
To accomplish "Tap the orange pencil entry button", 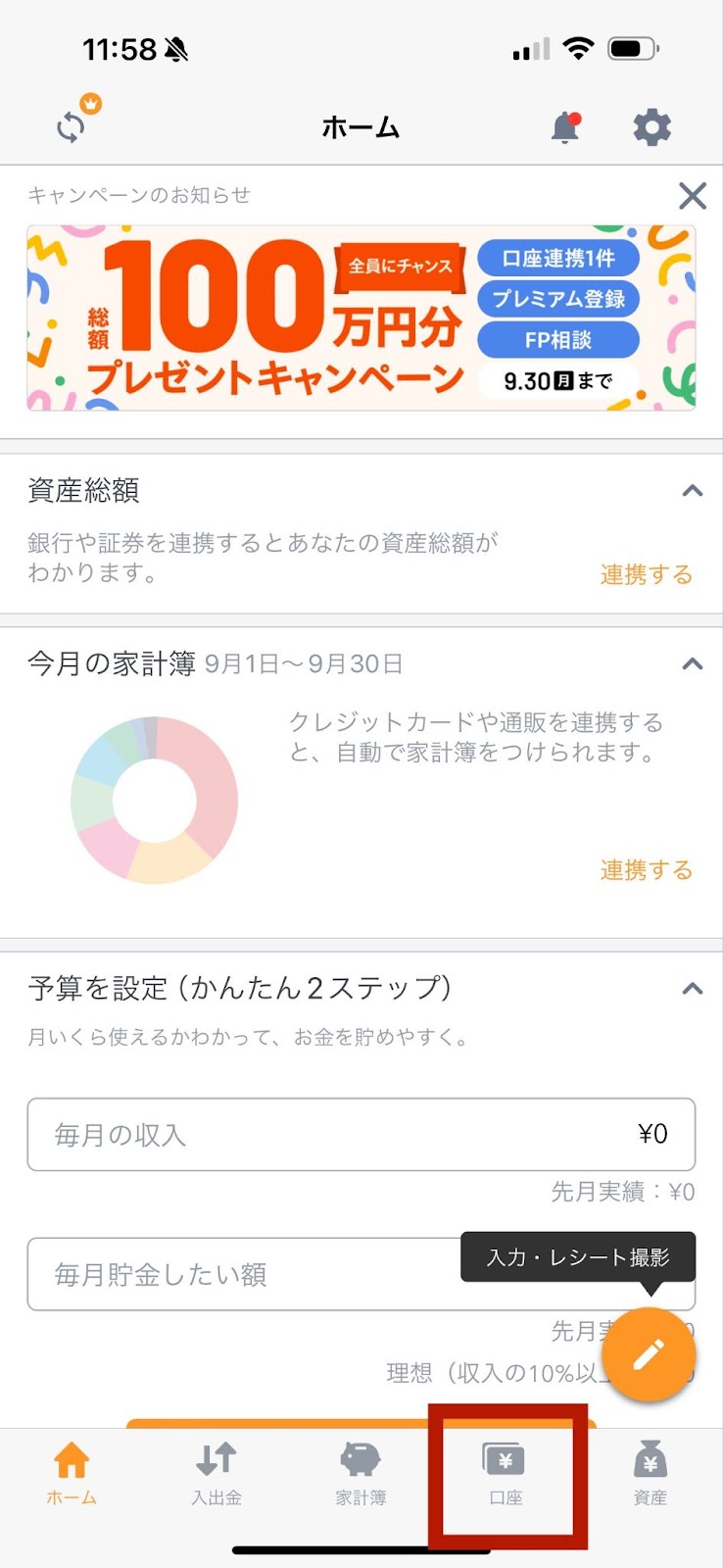I will (649, 1354).
